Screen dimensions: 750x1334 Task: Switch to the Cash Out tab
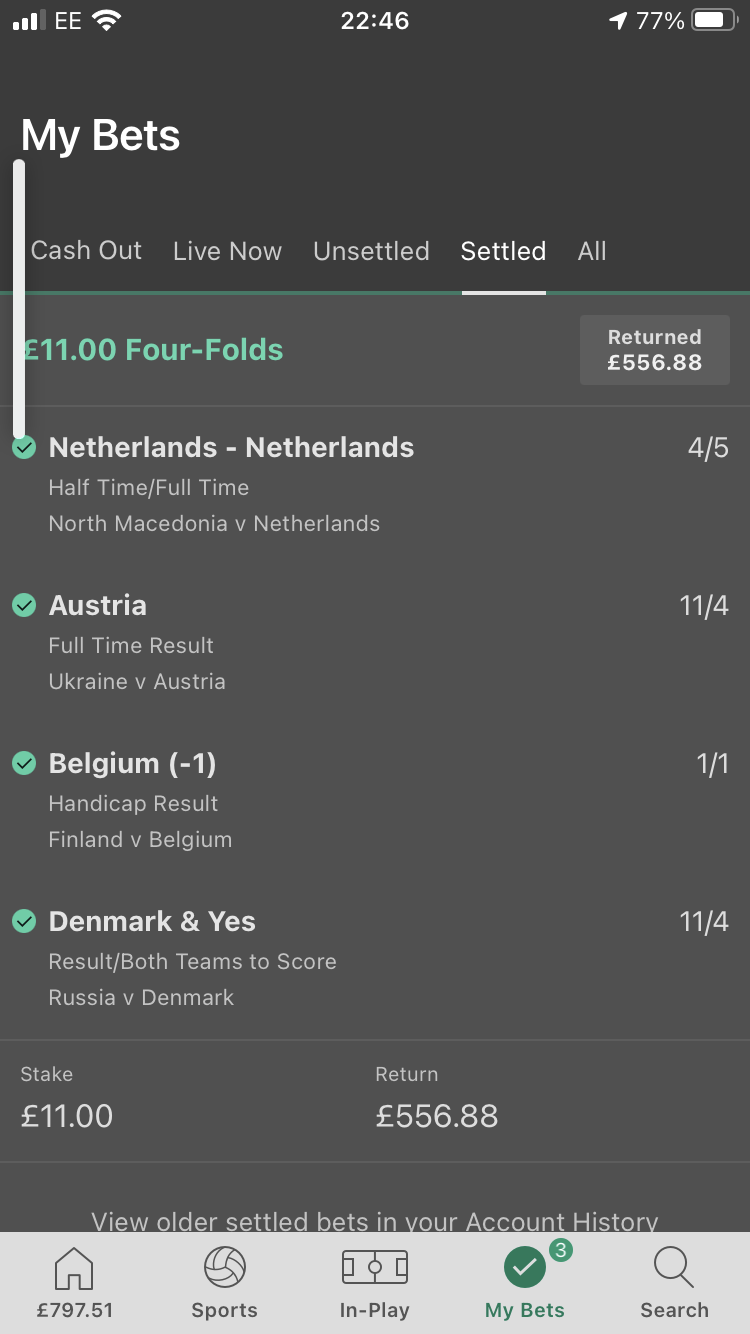click(x=86, y=251)
